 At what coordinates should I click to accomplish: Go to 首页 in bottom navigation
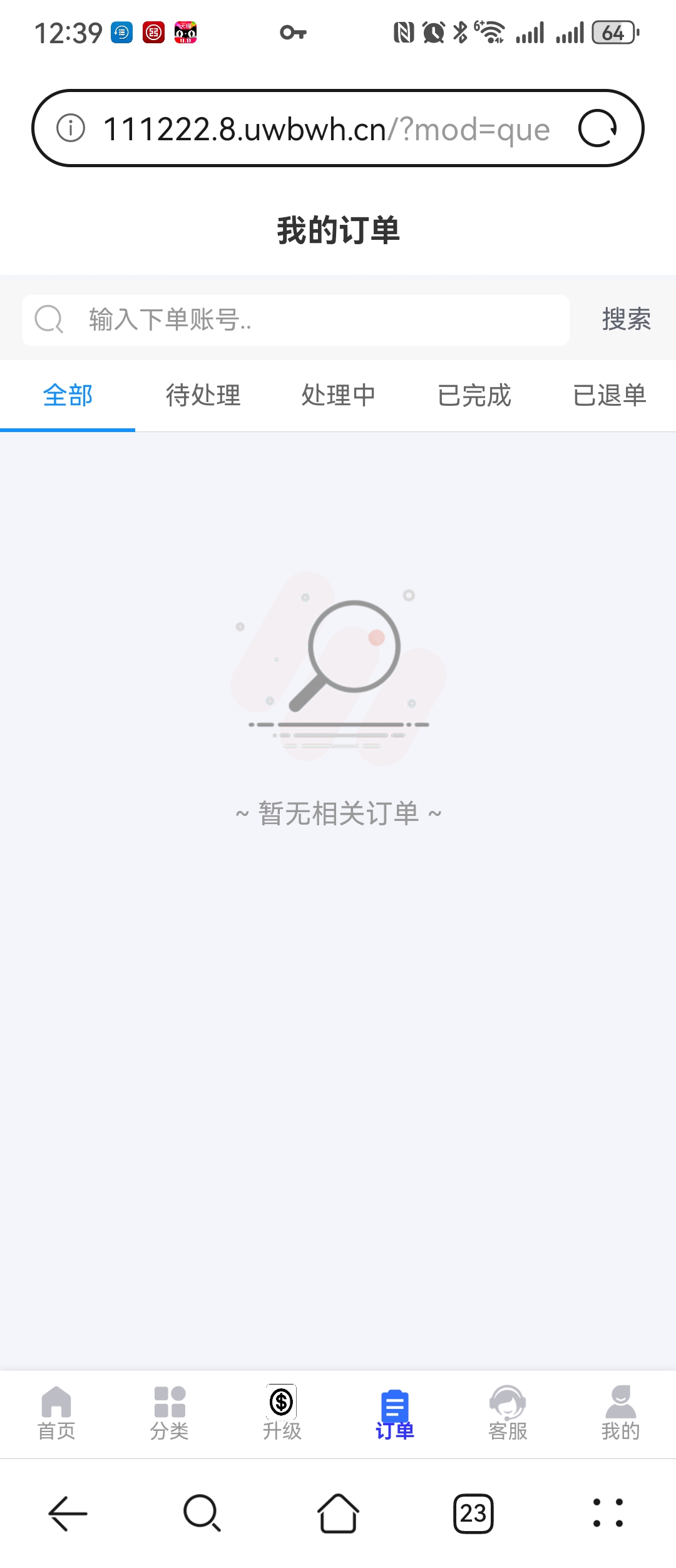click(56, 1414)
